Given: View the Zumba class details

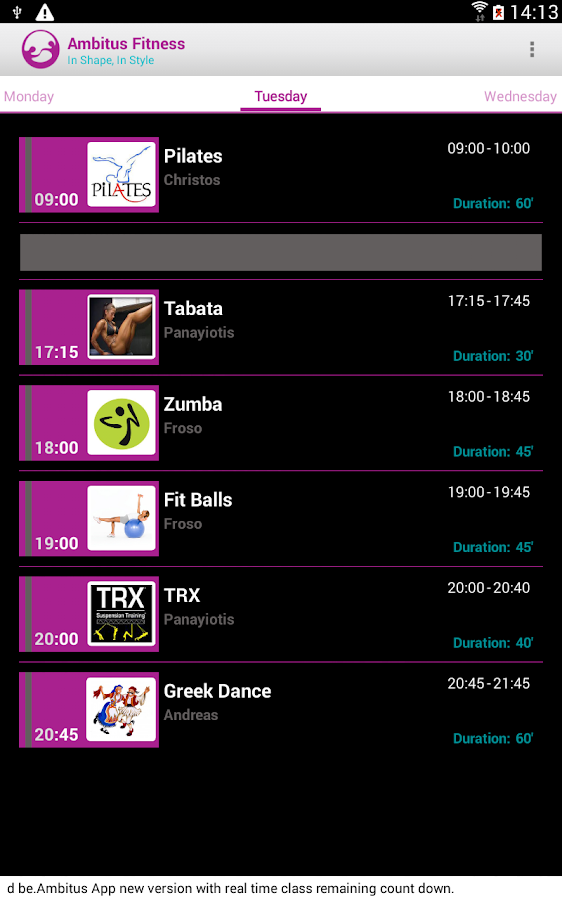Looking at the screenshot, I should point(281,423).
